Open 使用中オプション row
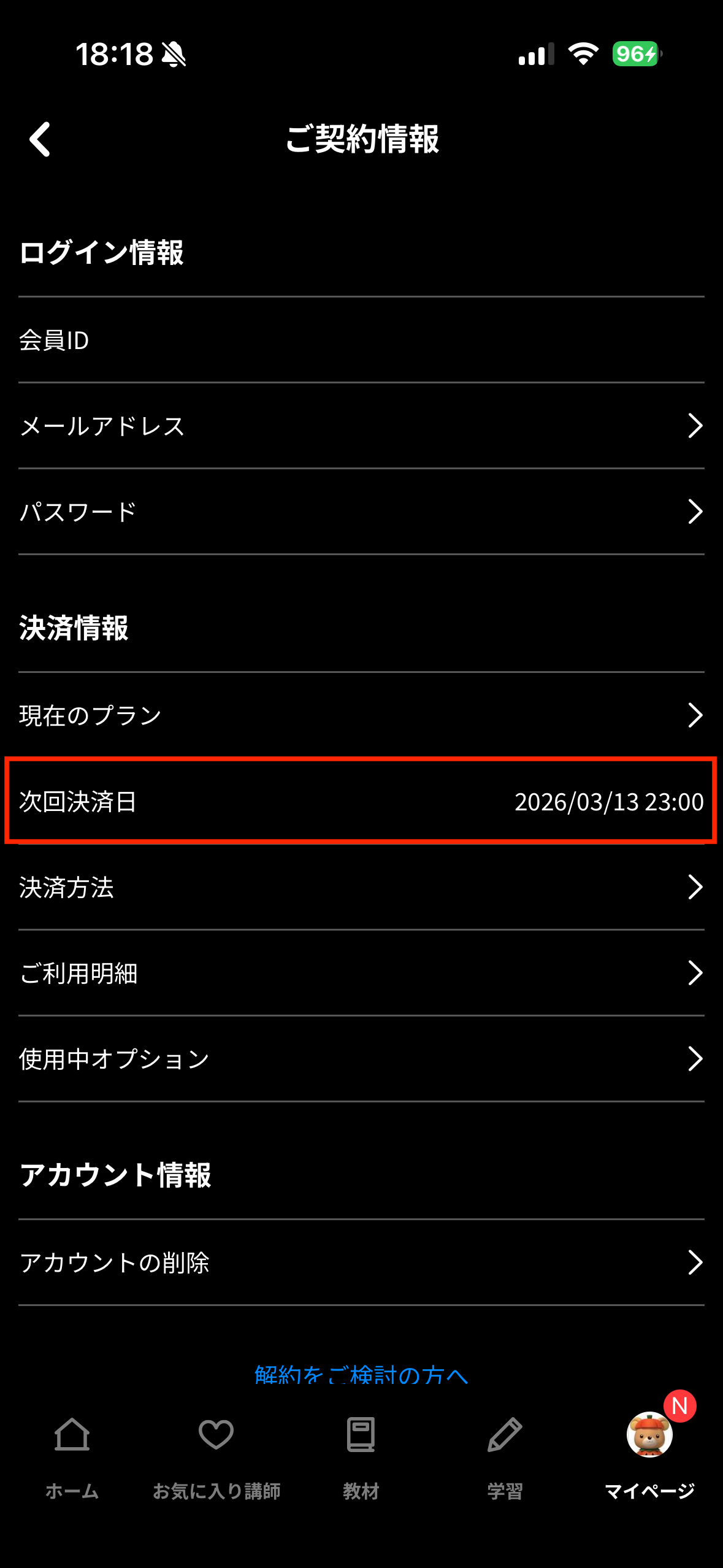The image size is (723, 1568). pyautogui.click(x=361, y=1059)
